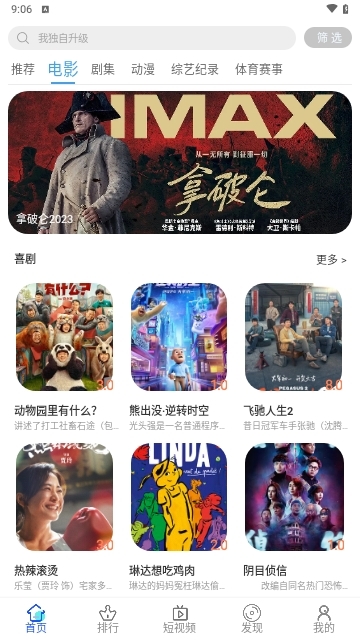This screenshot has height=640, width=360.
Task: Switch to the 短视频 tab
Action: 180,619
